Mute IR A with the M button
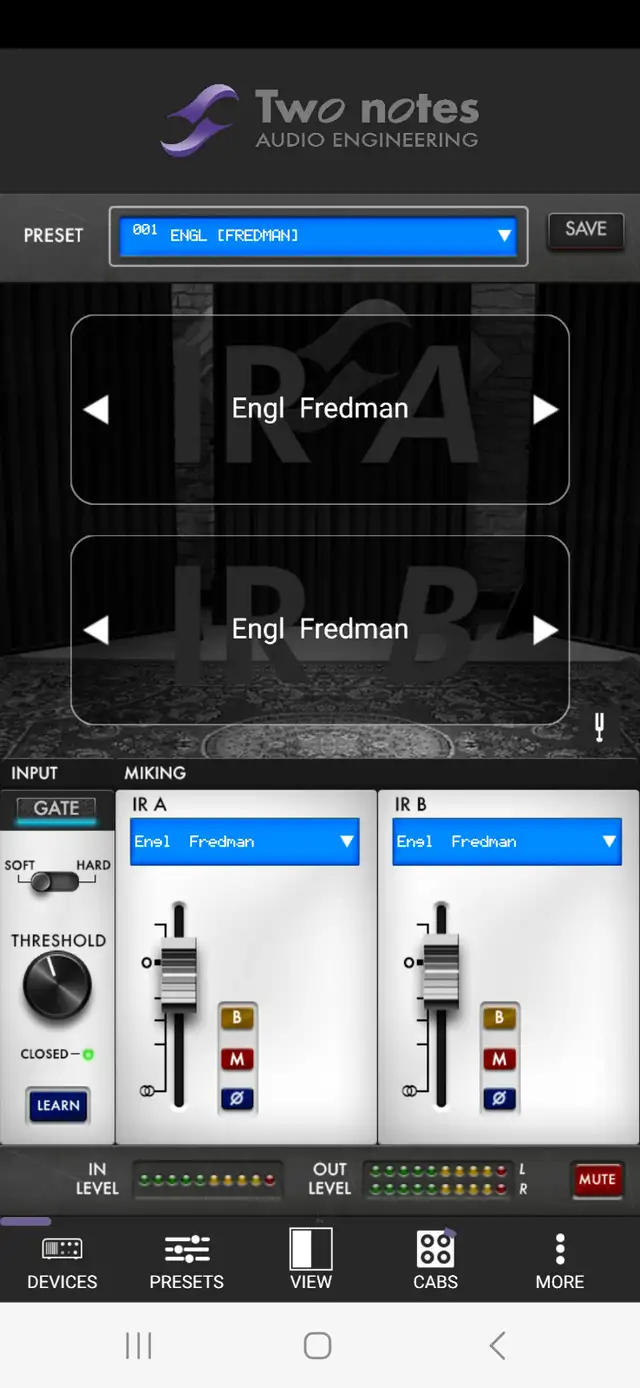Image resolution: width=640 pixels, height=1388 pixels. click(x=237, y=1059)
